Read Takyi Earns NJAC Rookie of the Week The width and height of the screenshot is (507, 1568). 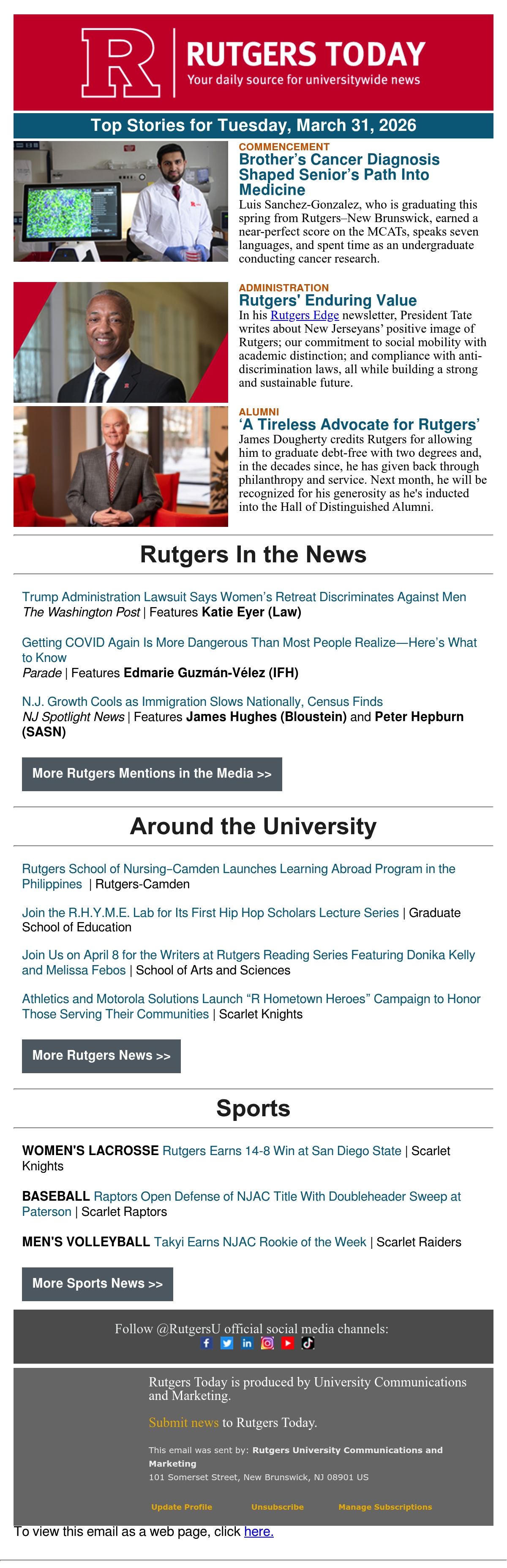click(x=260, y=1242)
